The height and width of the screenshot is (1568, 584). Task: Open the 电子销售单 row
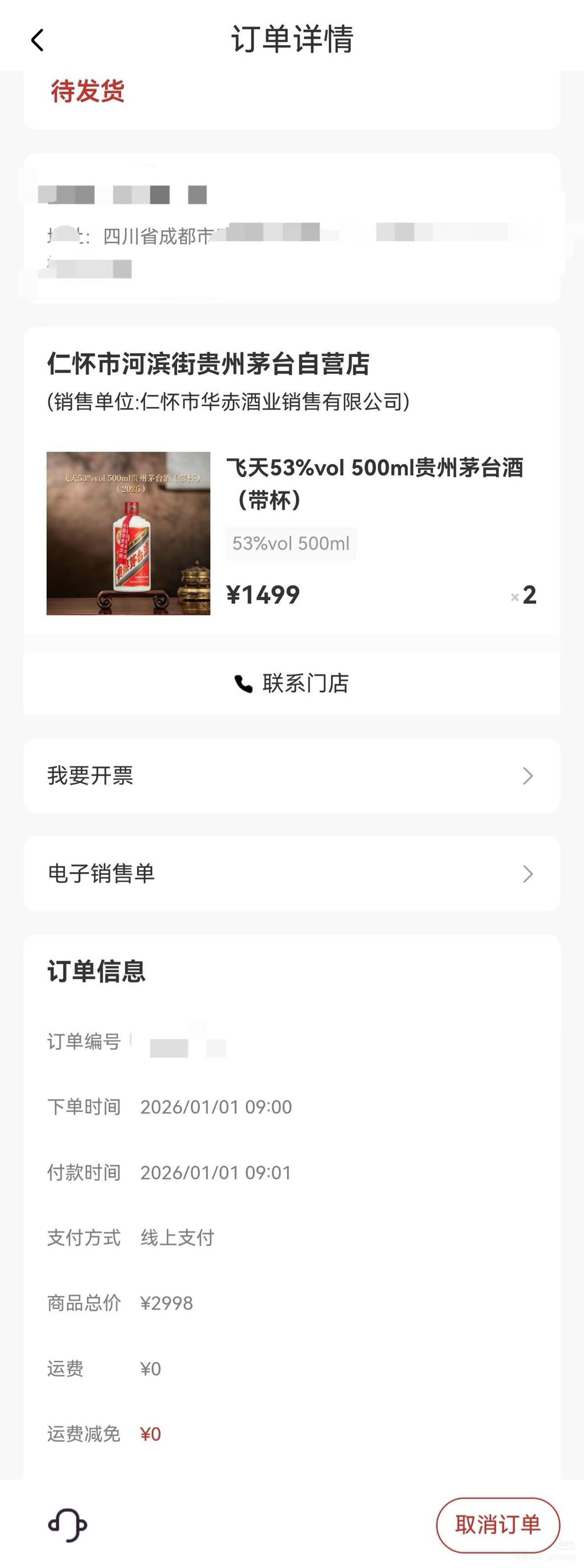point(292,874)
